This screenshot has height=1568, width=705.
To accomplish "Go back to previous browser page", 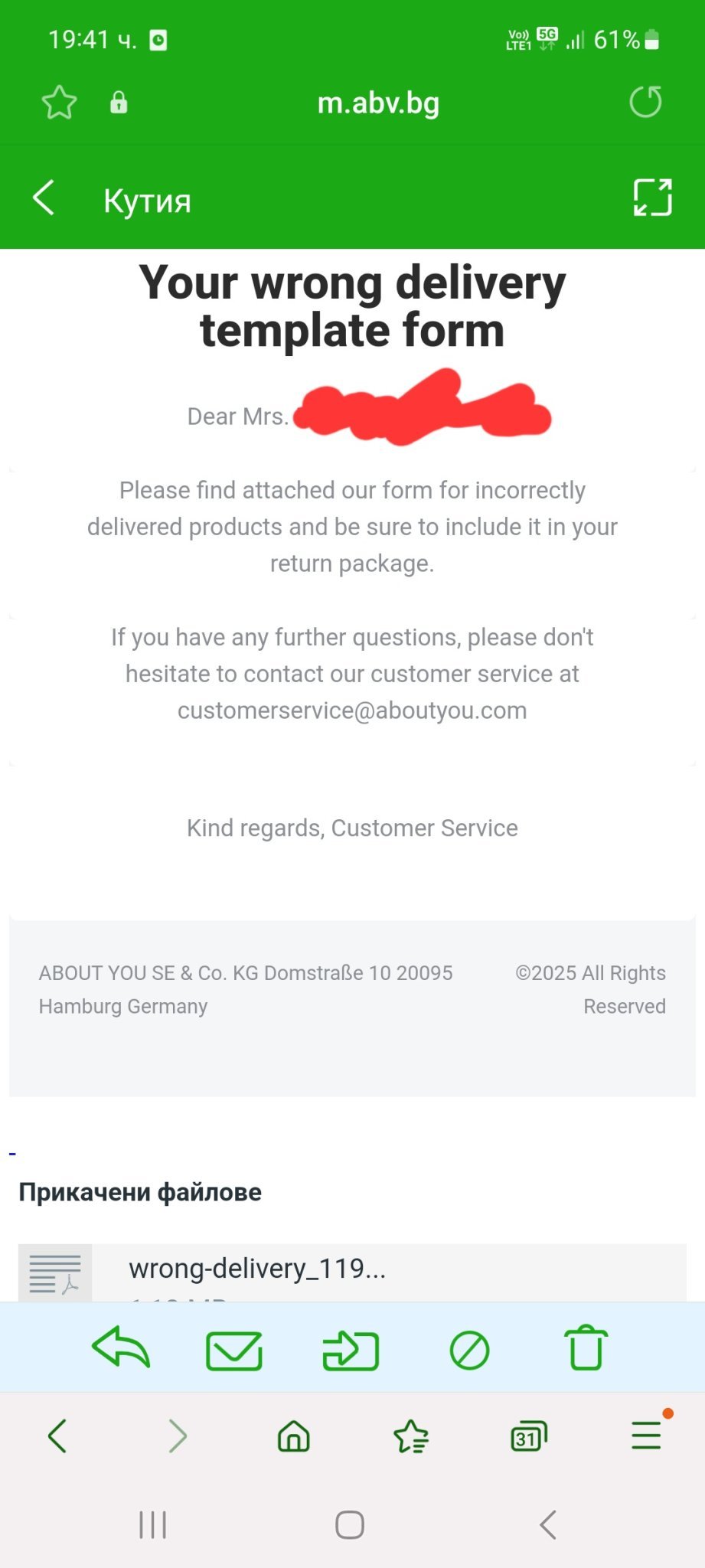I will pyautogui.click(x=57, y=1436).
